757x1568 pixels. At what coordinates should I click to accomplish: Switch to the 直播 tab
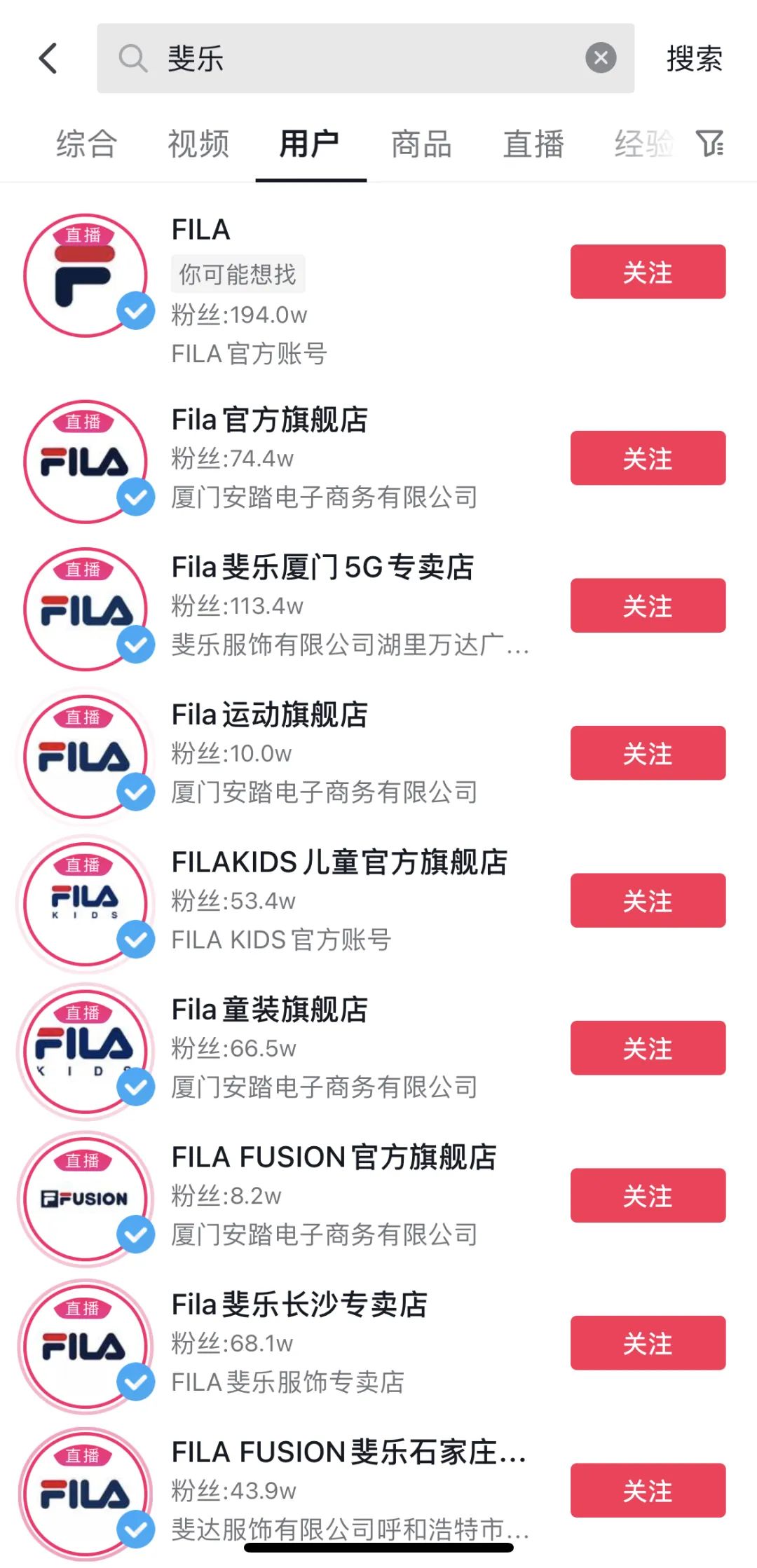coord(534,144)
